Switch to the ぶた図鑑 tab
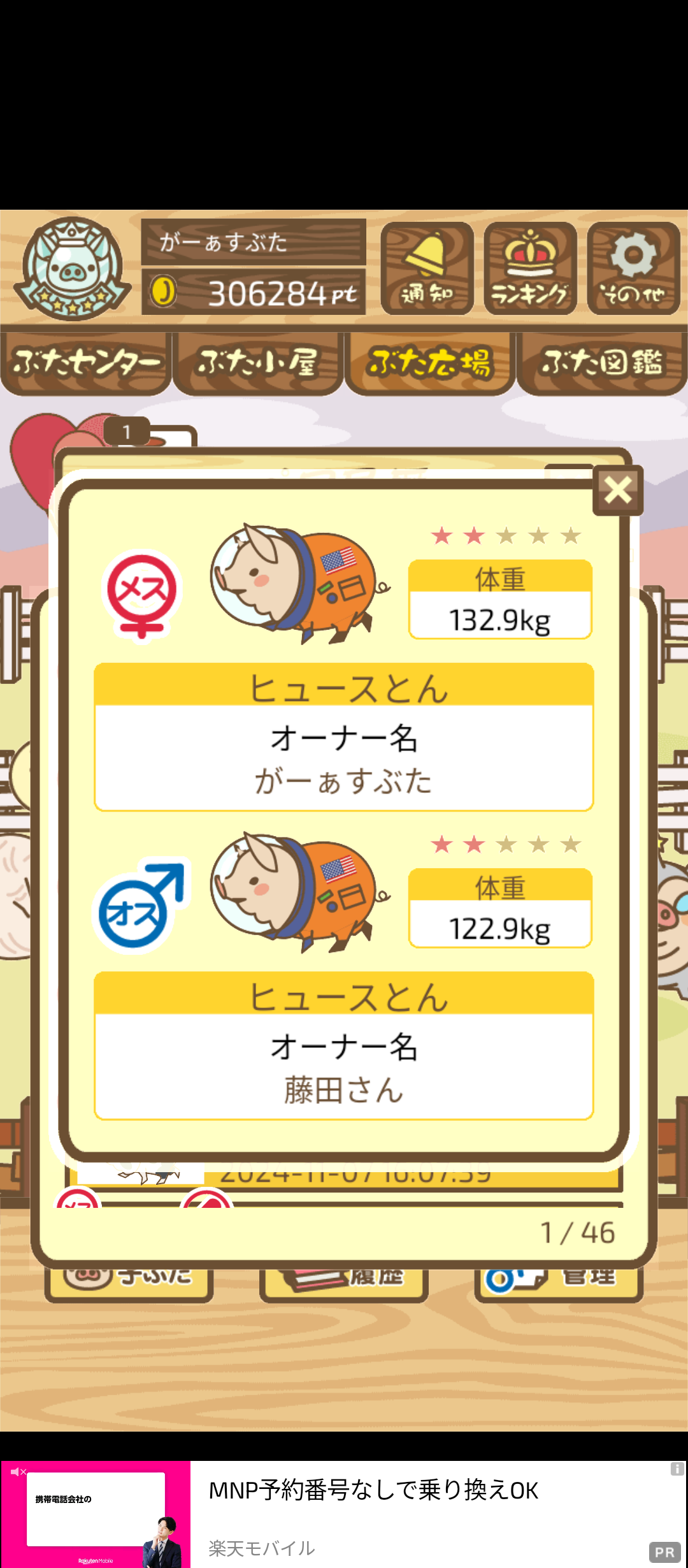This screenshot has height=1568, width=688. pyautogui.click(x=602, y=362)
